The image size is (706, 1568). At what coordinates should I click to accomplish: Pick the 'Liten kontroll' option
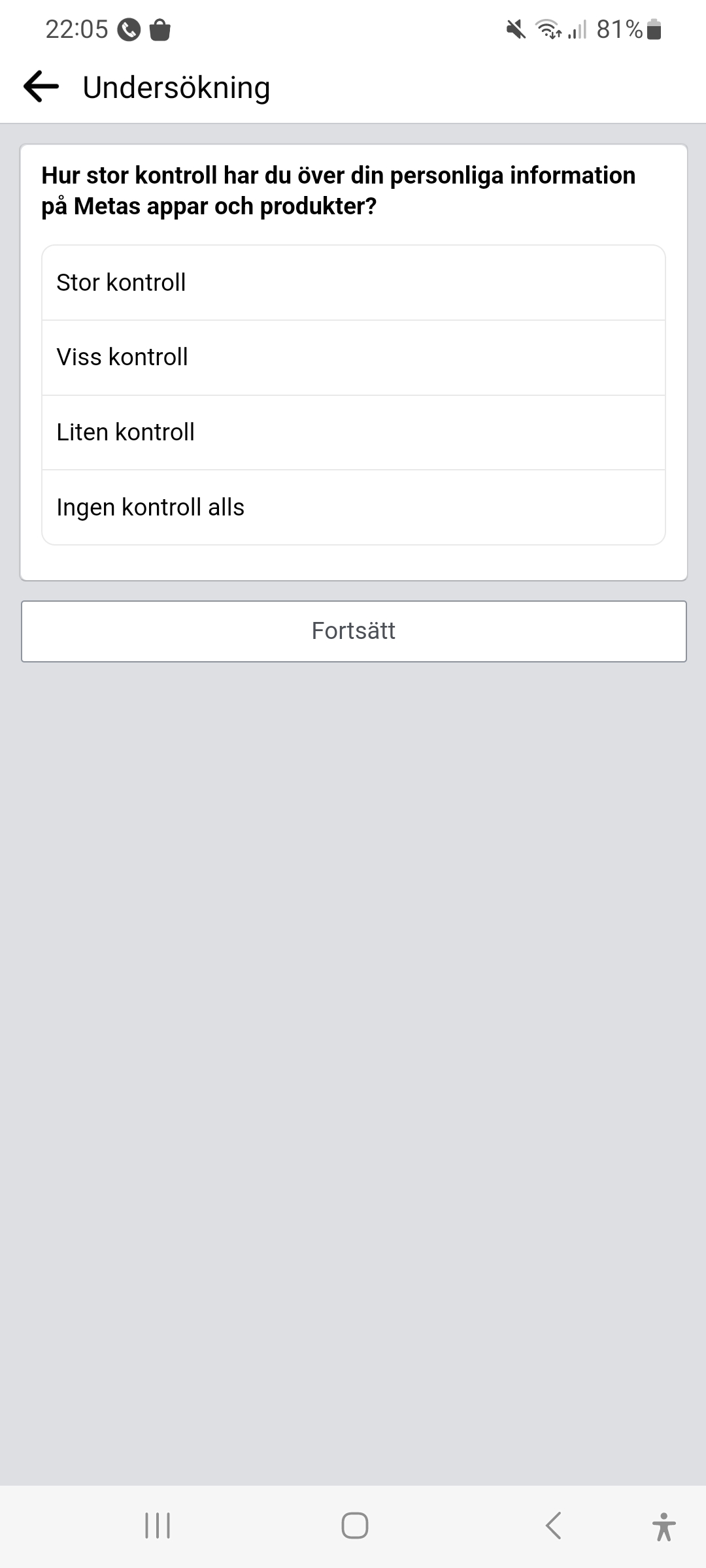coord(353,433)
